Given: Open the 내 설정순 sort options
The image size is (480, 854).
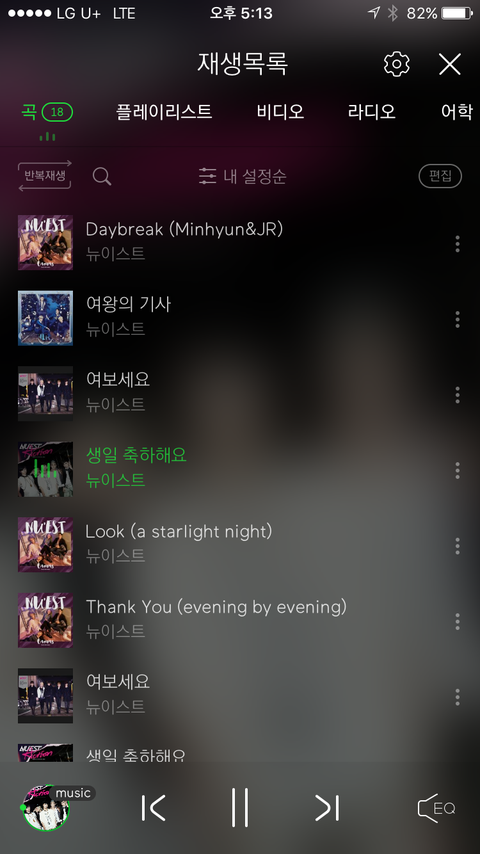Looking at the screenshot, I should pos(242,176).
